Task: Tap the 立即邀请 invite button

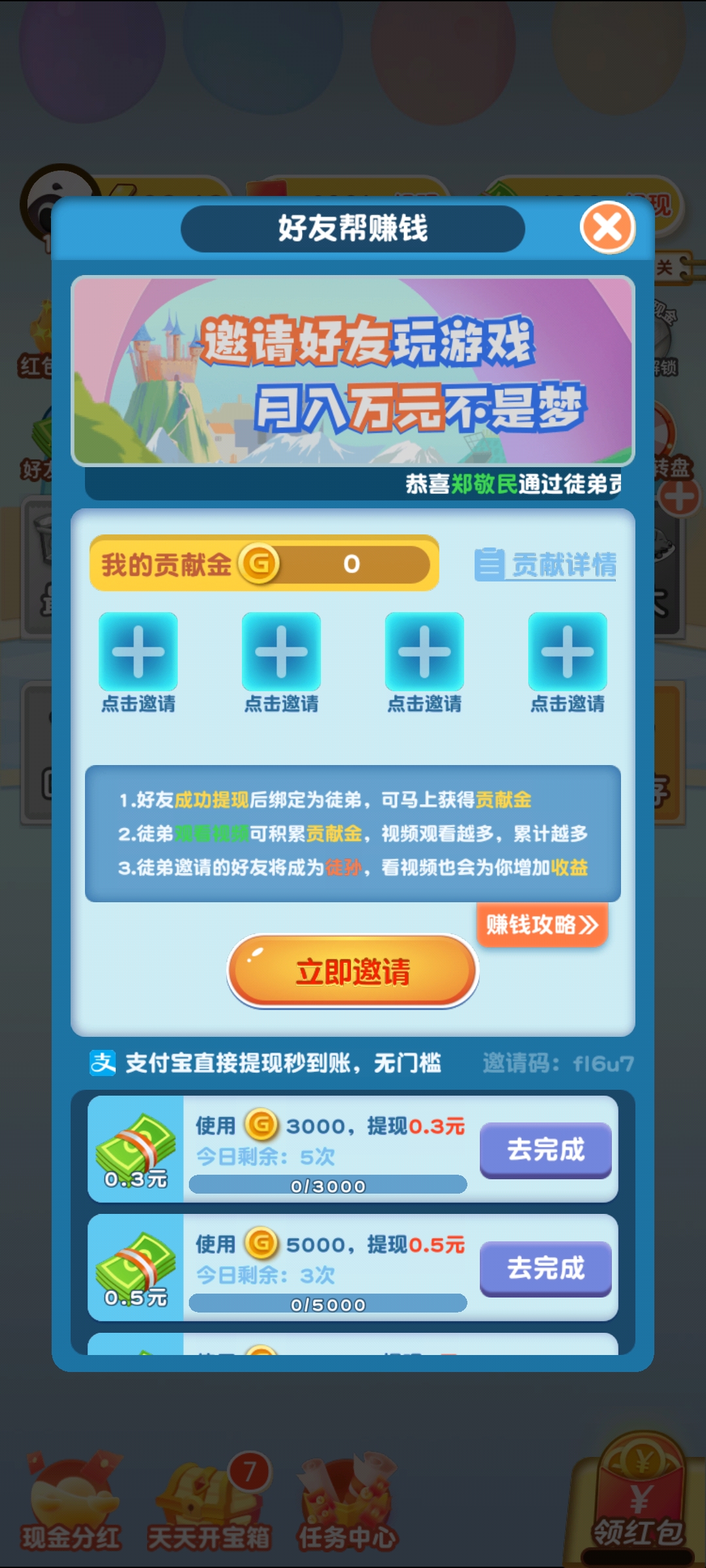Action: 352,972
